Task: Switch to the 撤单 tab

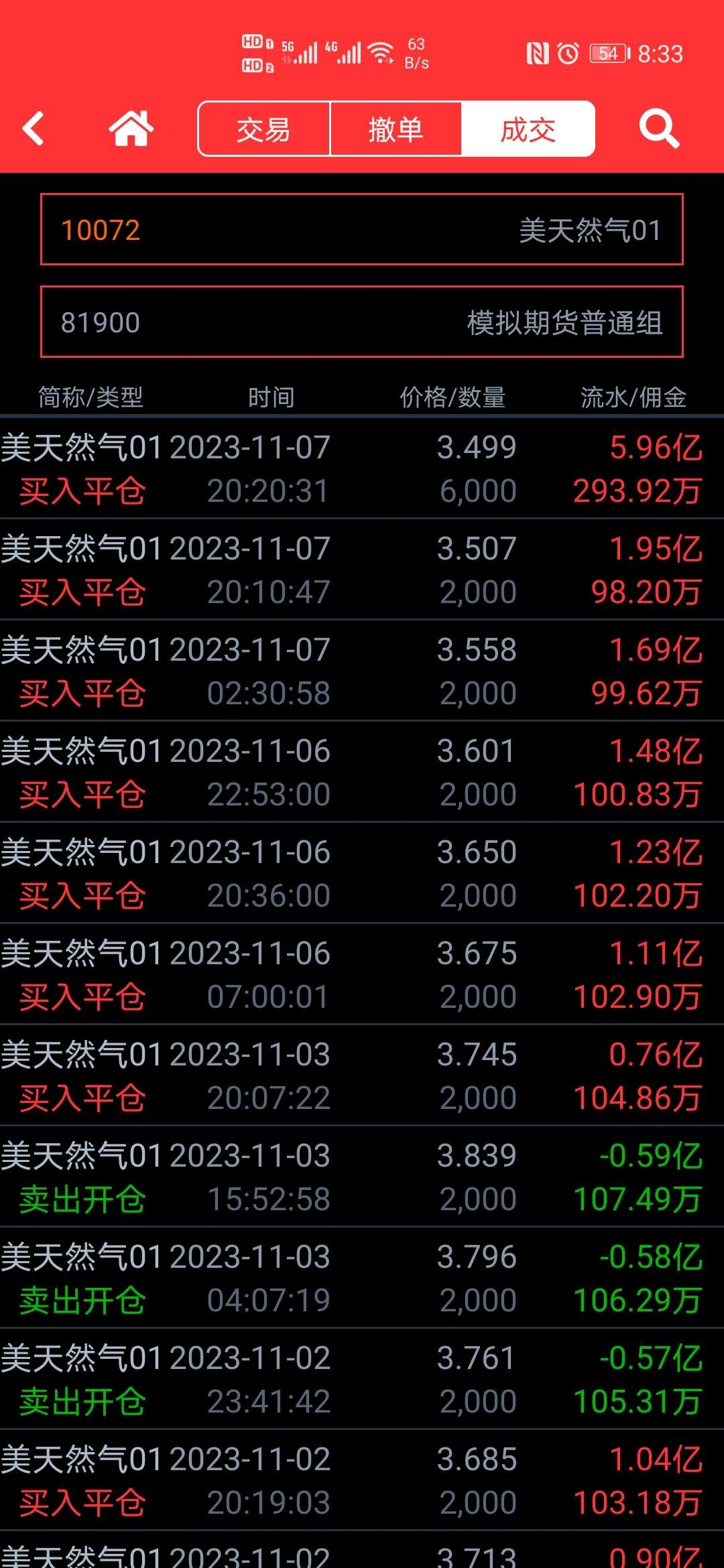Action: point(396,129)
